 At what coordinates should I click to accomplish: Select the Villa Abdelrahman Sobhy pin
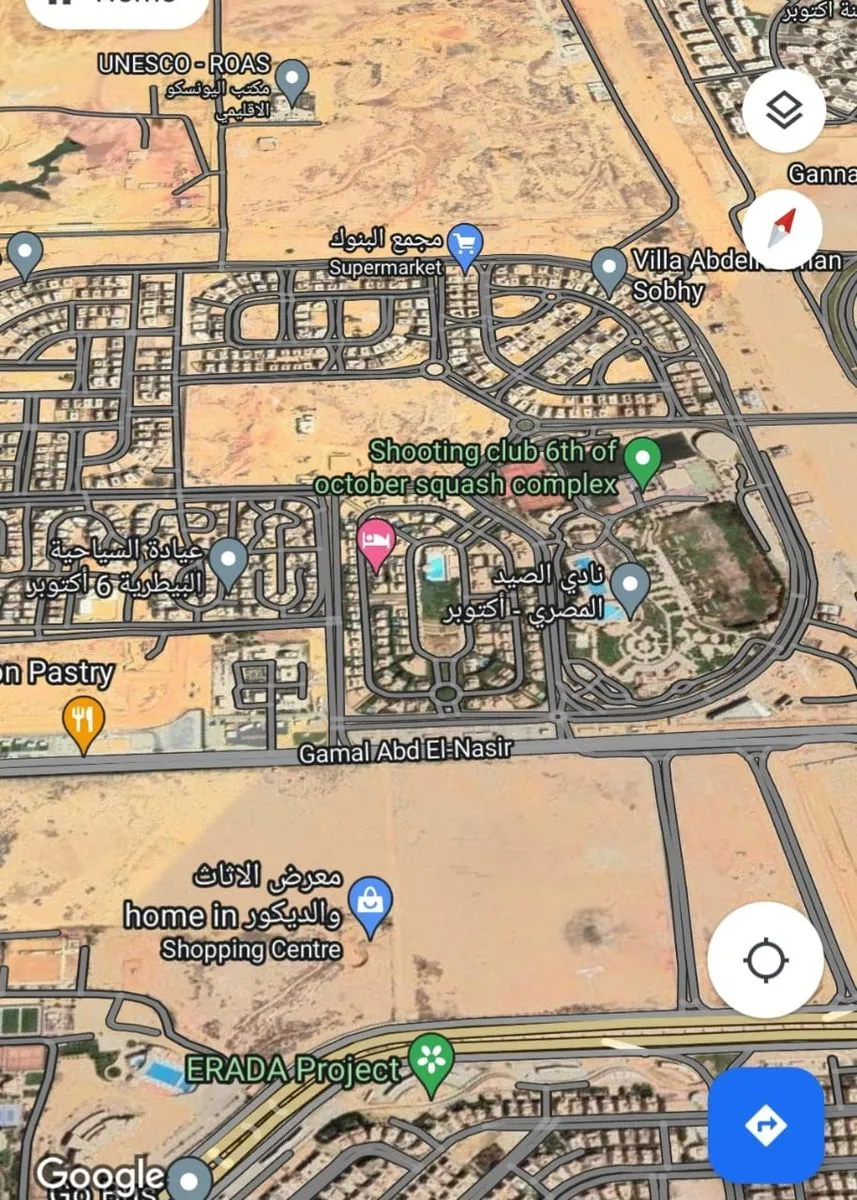coord(609,268)
